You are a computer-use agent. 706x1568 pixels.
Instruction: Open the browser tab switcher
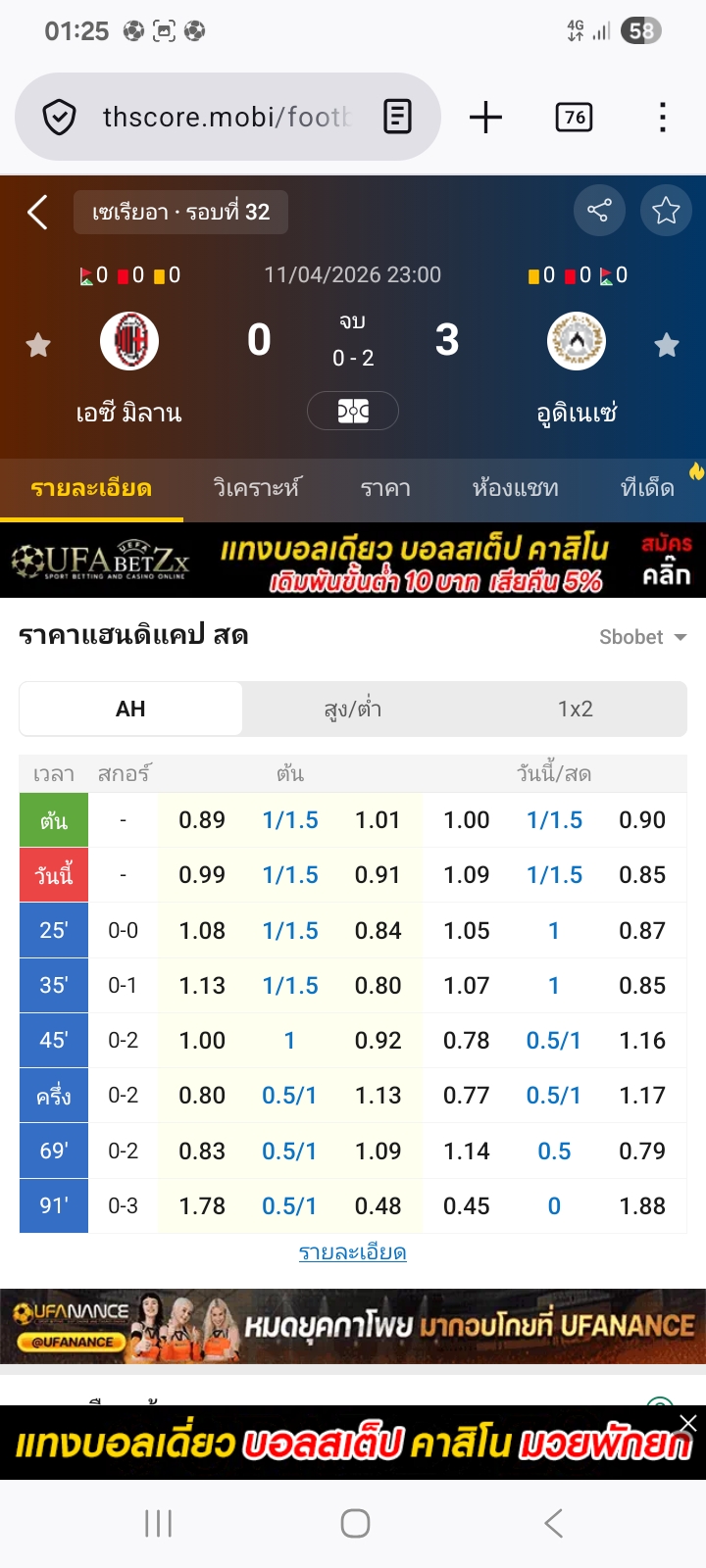coord(575,118)
